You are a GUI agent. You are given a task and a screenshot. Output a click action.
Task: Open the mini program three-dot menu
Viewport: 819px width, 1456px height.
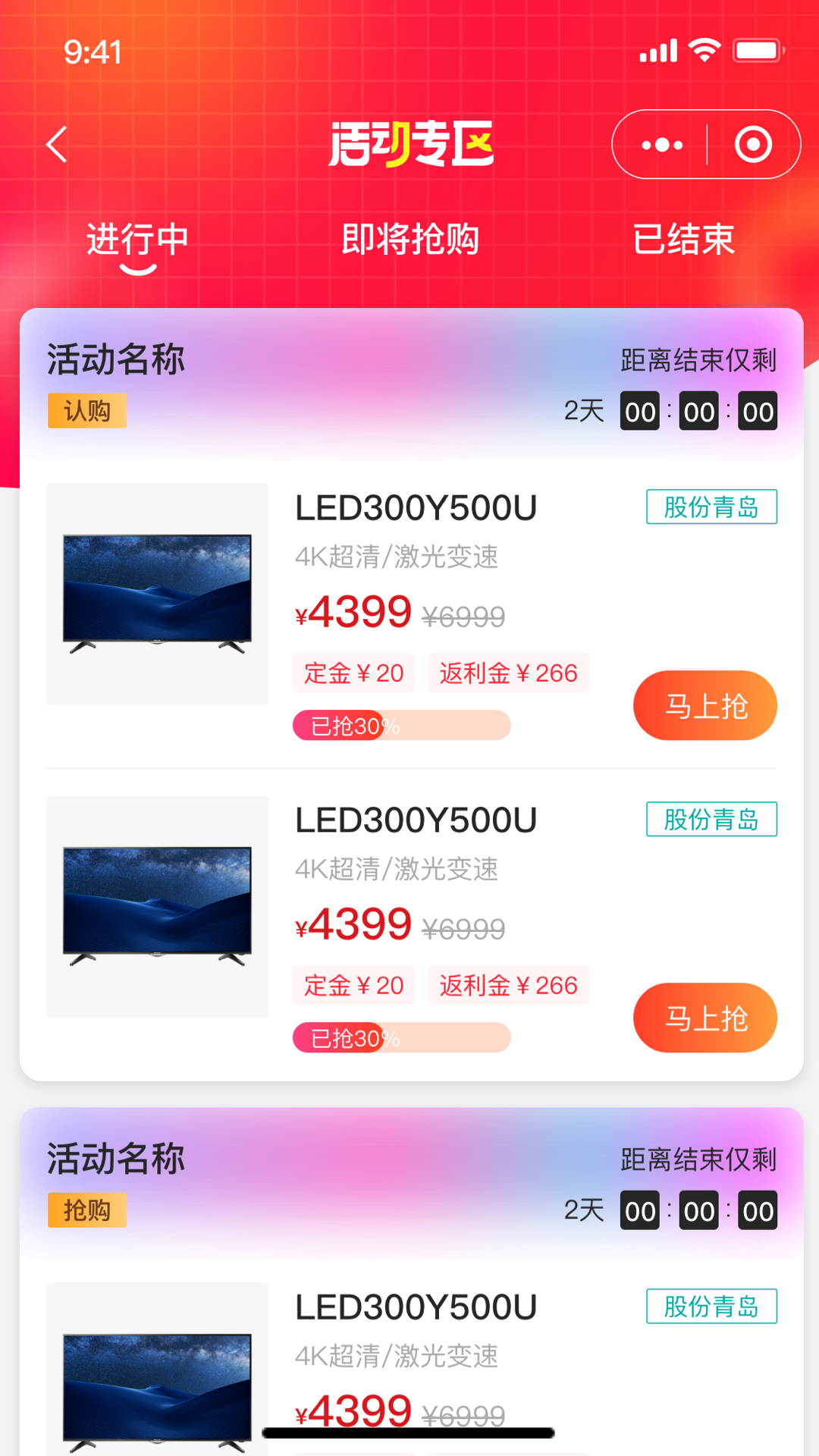pyautogui.click(x=662, y=145)
